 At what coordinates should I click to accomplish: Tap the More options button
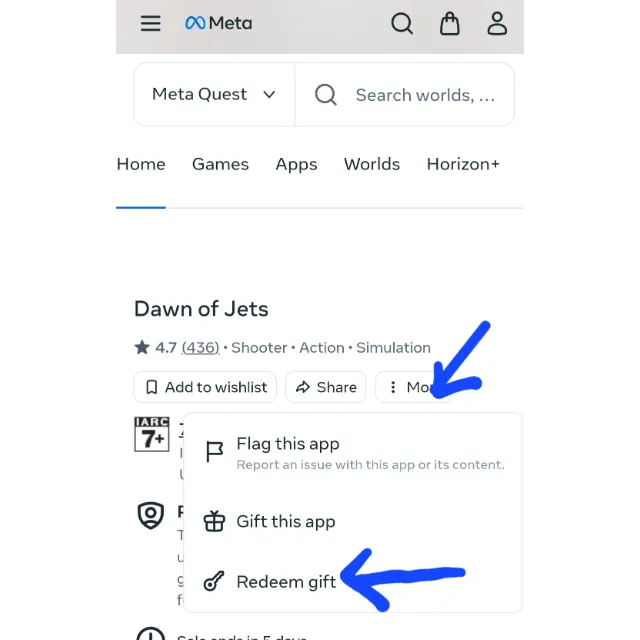[410, 387]
